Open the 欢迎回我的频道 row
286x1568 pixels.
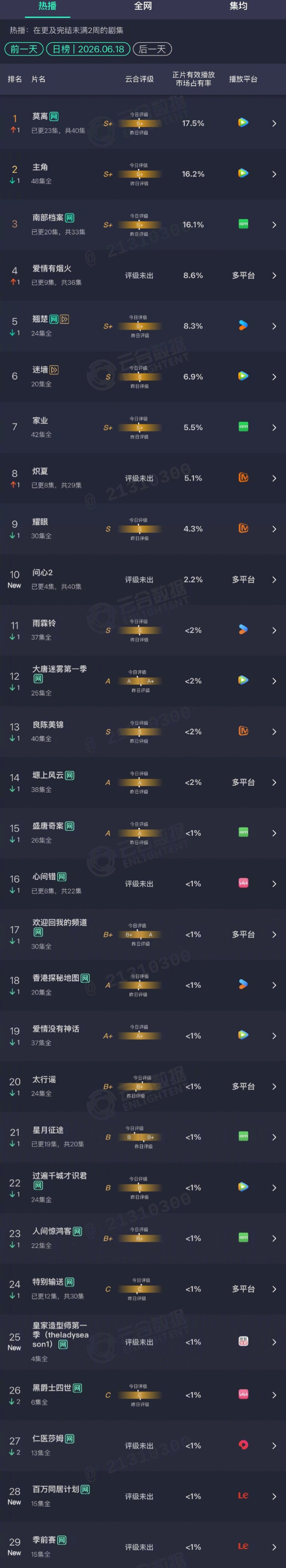click(x=143, y=934)
